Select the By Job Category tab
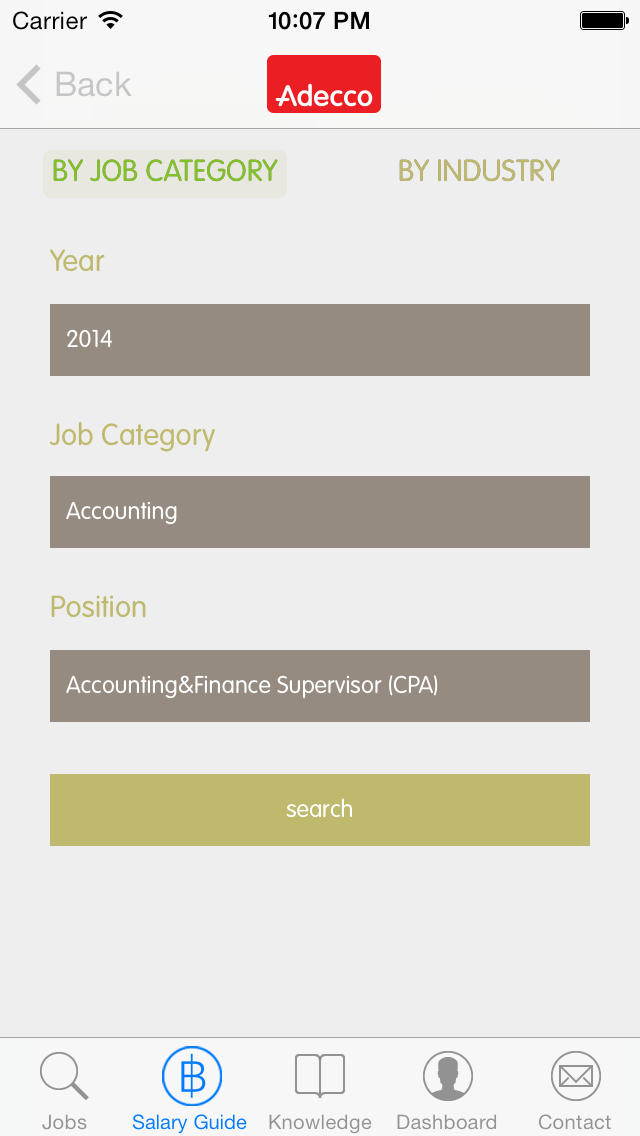 165,172
